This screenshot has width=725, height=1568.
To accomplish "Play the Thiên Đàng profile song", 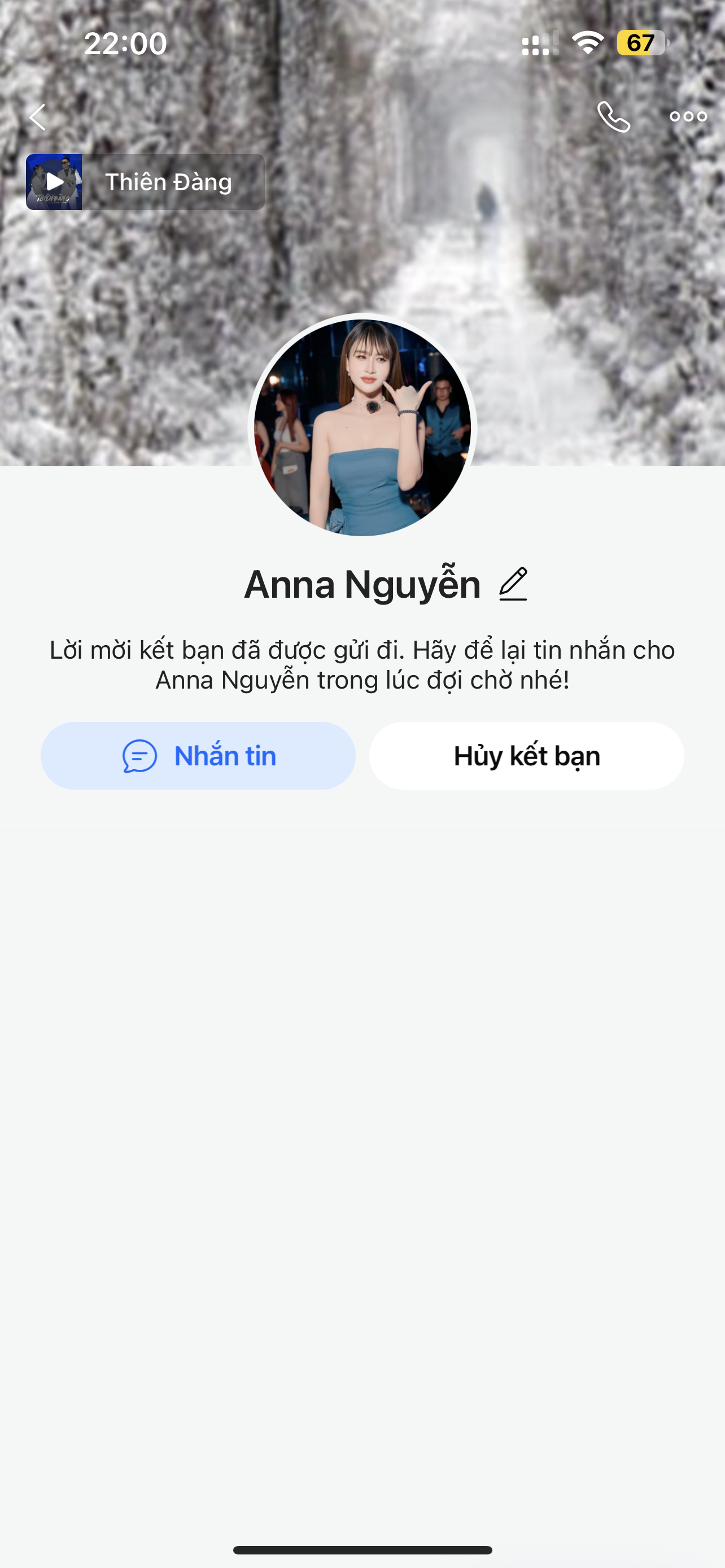I will (54, 182).
